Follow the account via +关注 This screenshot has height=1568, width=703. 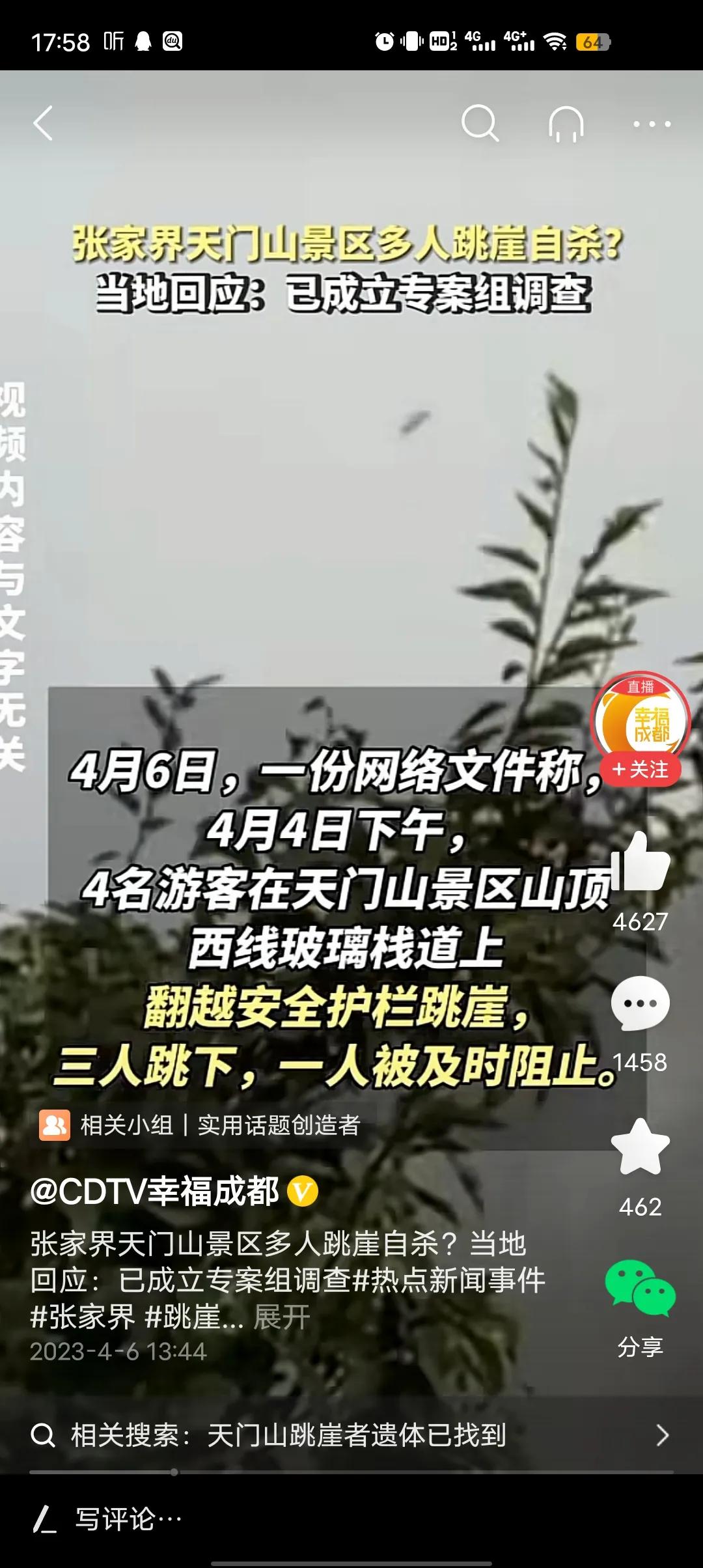pyautogui.click(x=641, y=770)
